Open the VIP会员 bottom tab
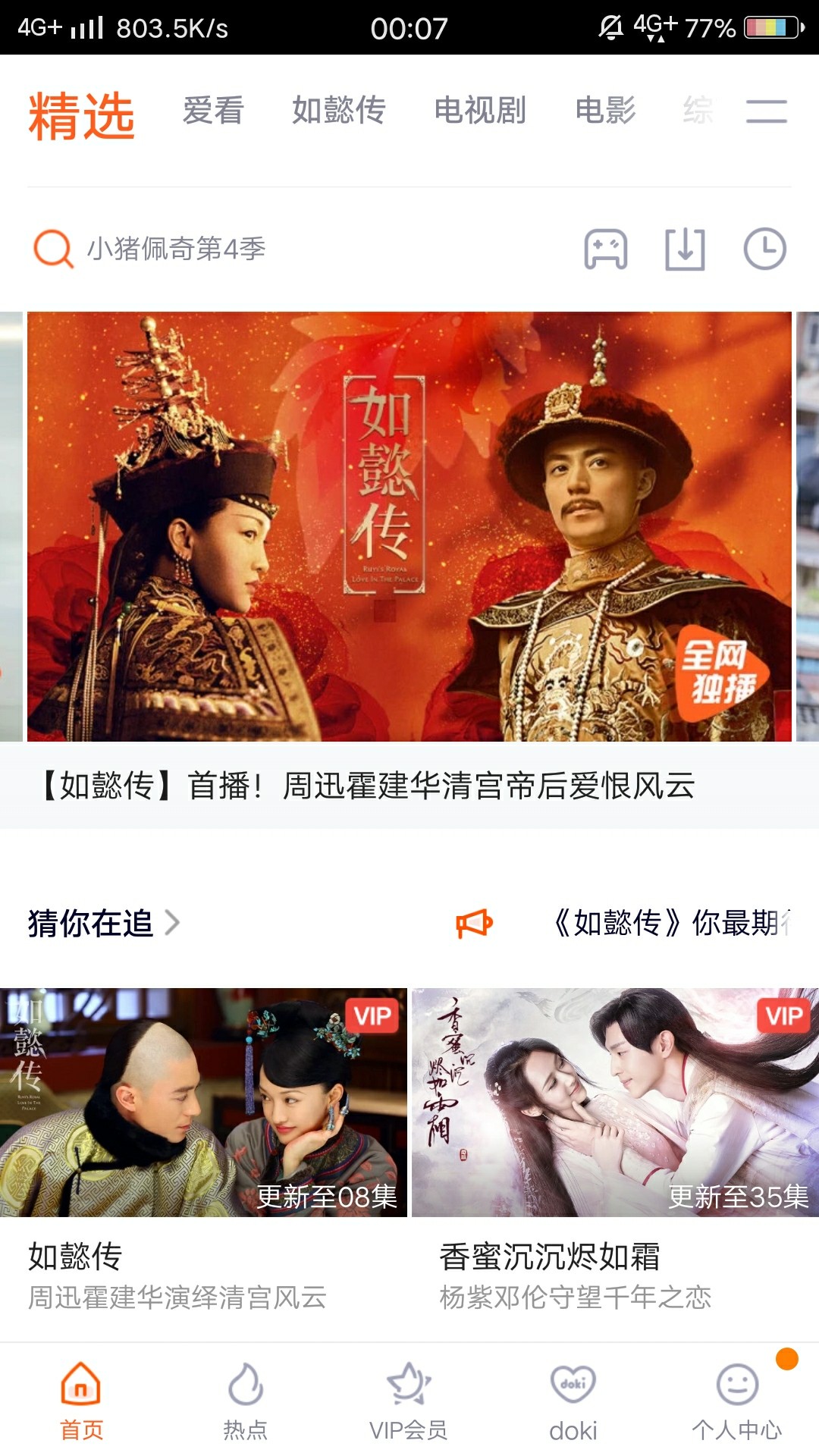The width and height of the screenshot is (819, 1456). coord(409,1401)
